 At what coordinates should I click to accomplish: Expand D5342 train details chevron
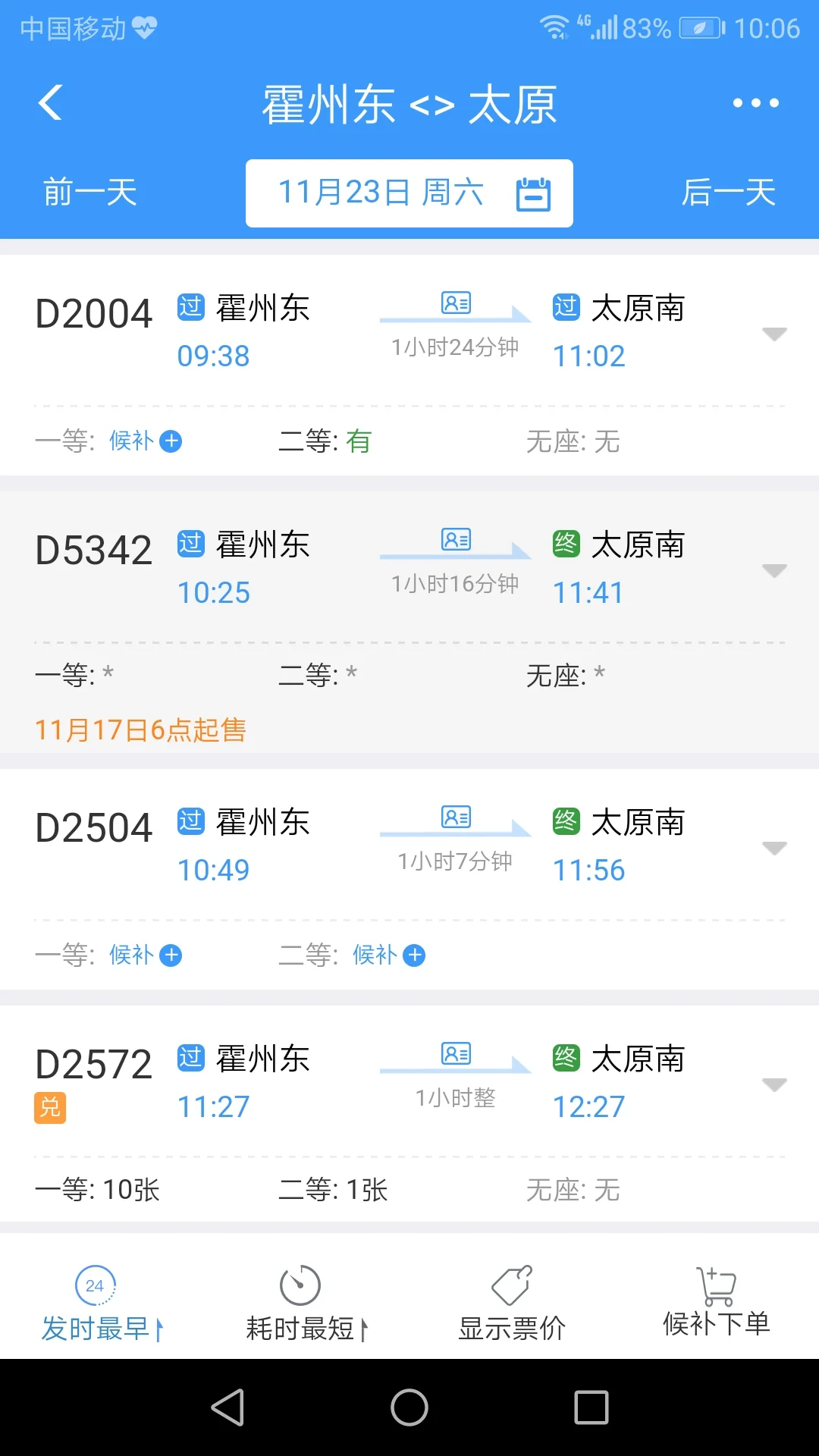[773, 570]
